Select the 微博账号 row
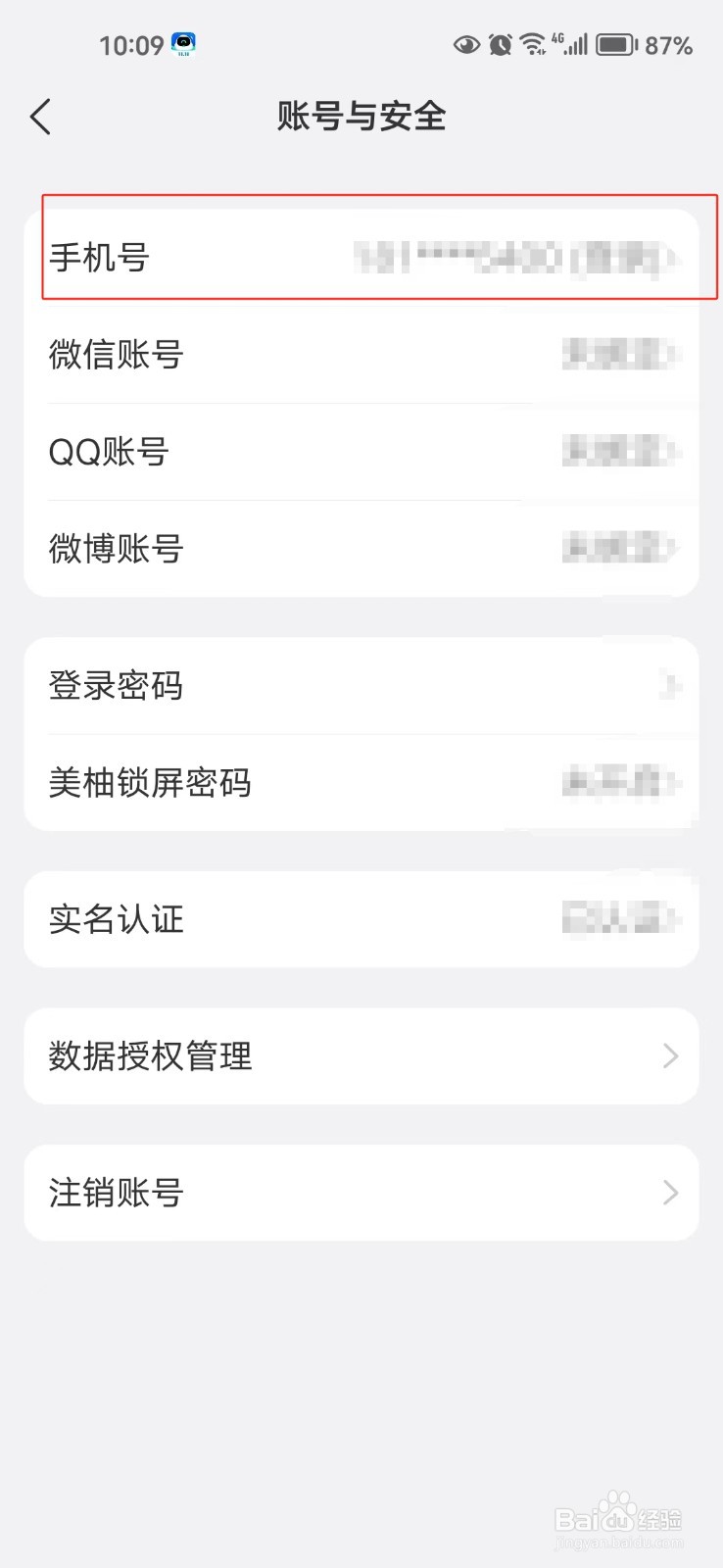The image size is (723, 1568). (x=361, y=549)
